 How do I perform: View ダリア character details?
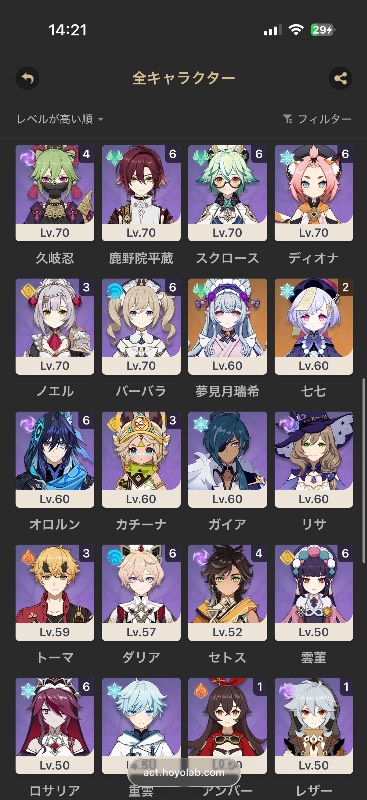141,593
